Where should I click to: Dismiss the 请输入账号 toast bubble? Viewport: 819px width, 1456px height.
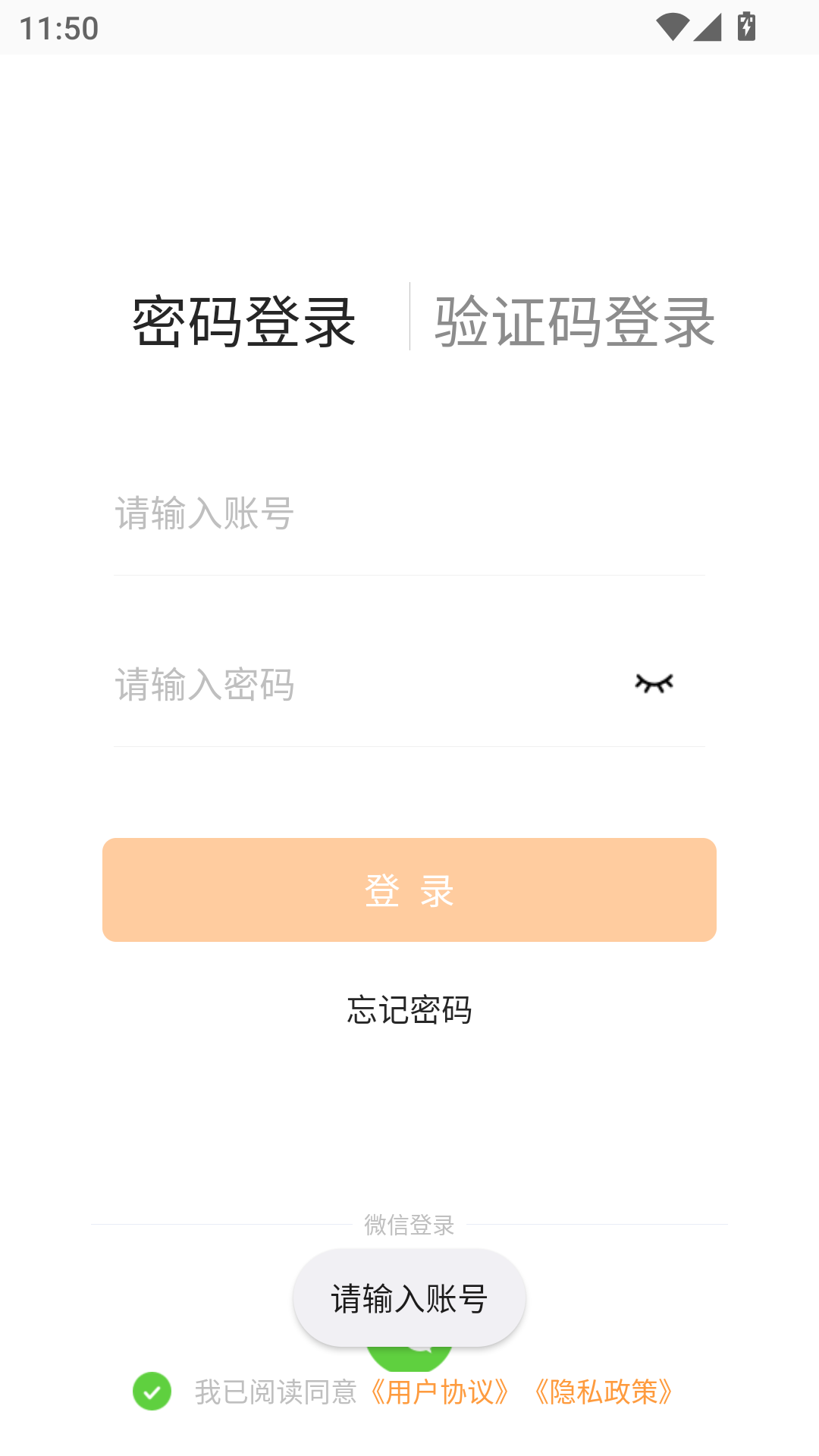point(409,1297)
